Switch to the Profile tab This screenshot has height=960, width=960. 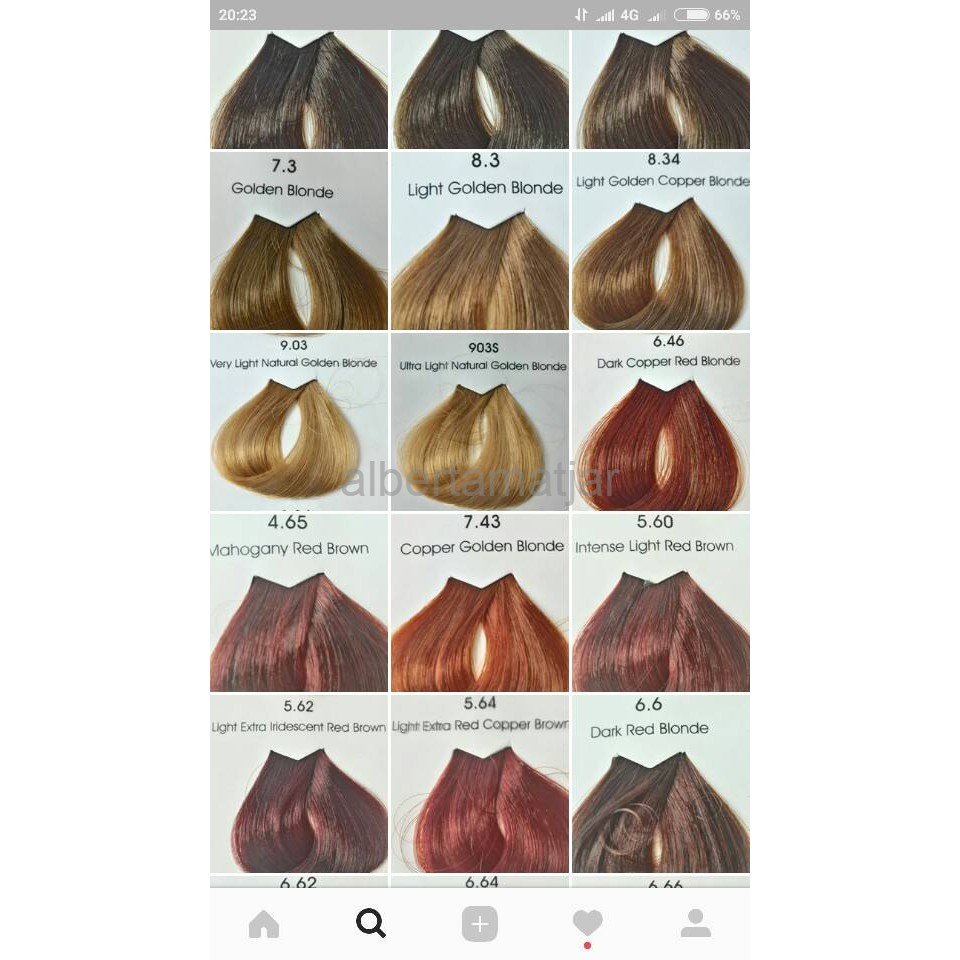tap(695, 924)
